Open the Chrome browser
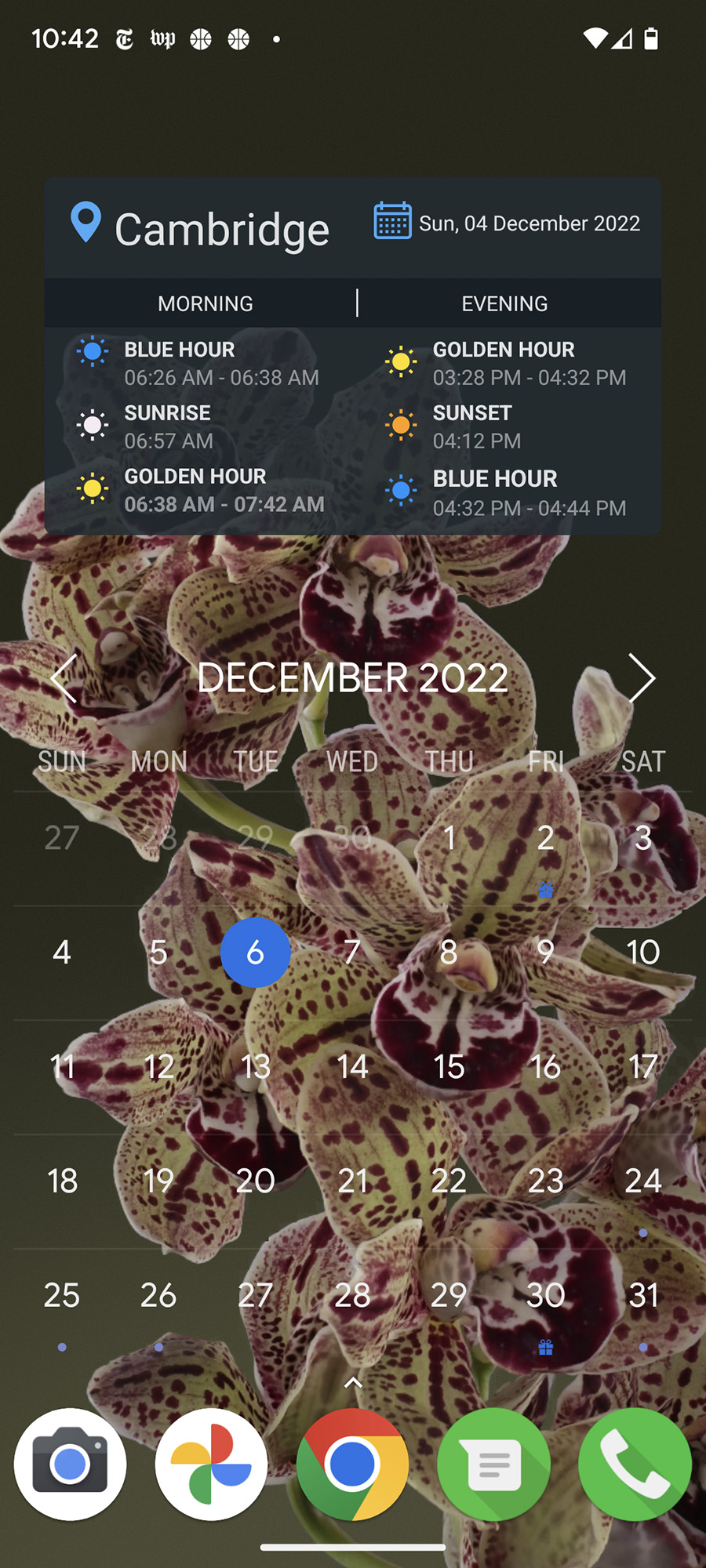This screenshot has height=1568, width=706. coord(352,1464)
